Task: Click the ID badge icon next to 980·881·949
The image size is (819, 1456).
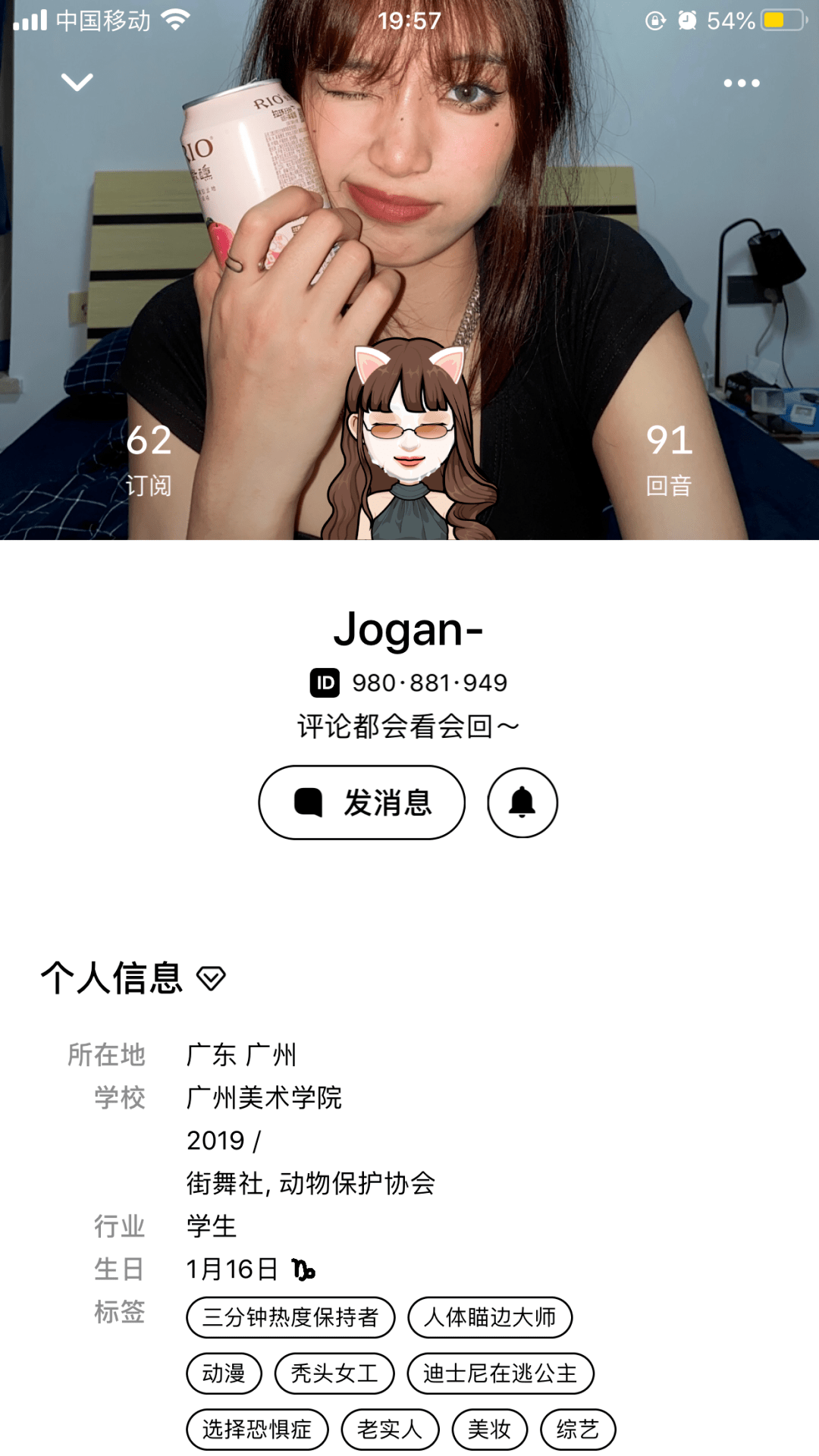Action: pyautogui.click(x=324, y=682)
